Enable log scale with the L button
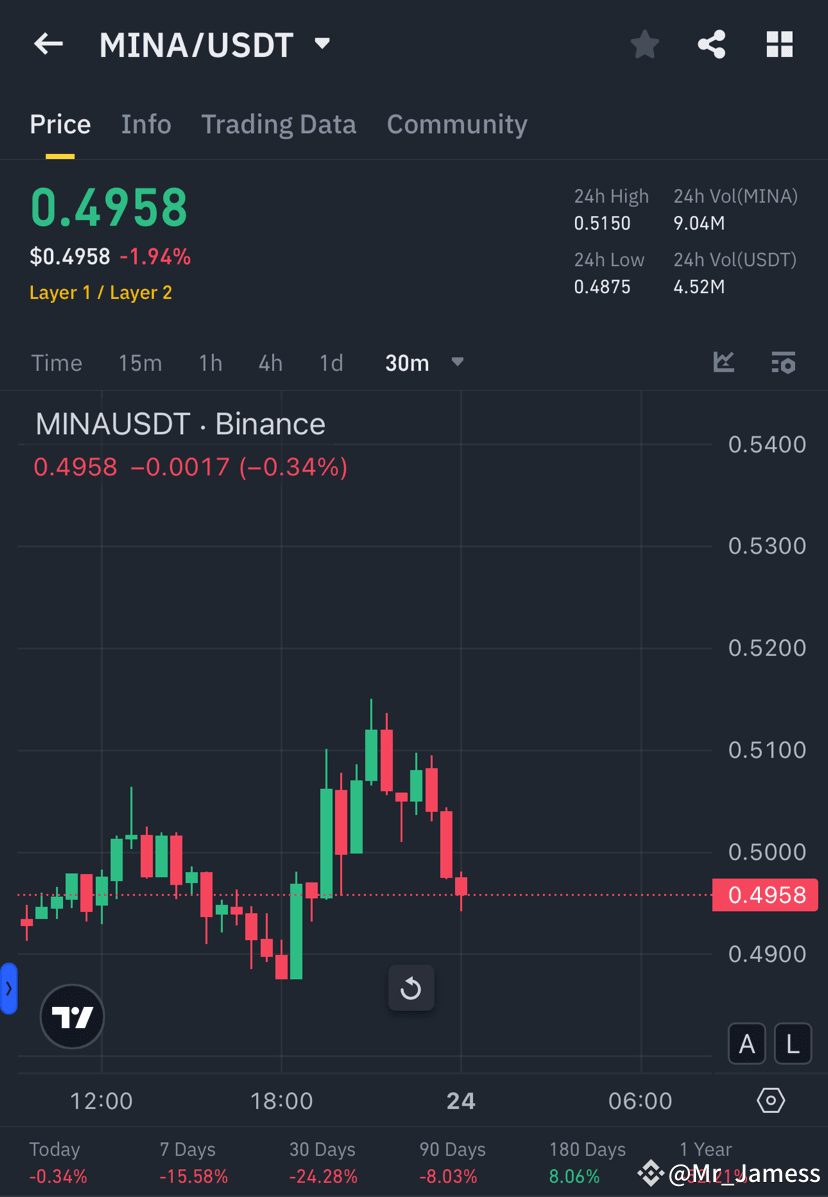Viewport: 828px width, 1197px height. (x=792, y=1043)
